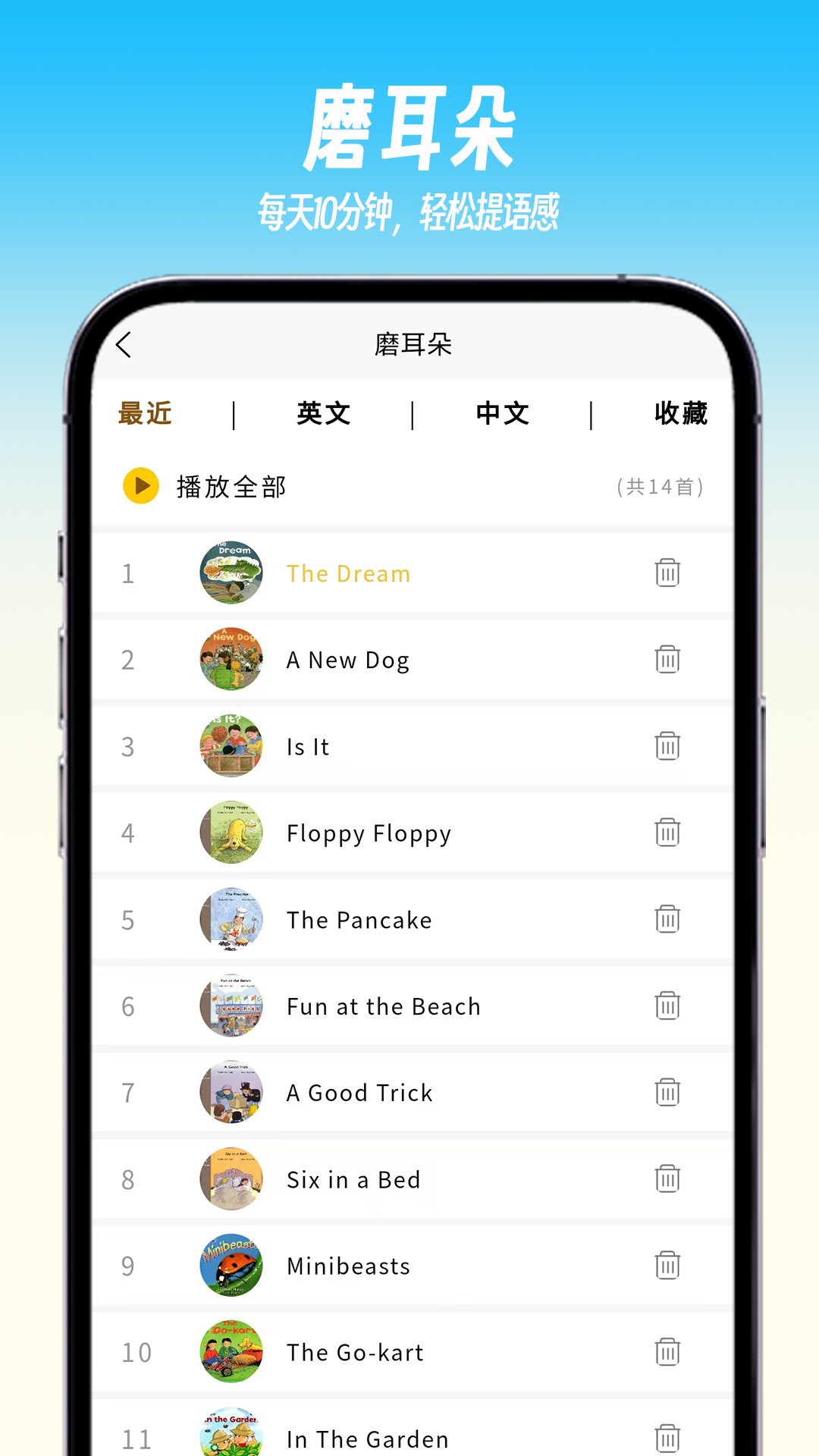Switch to the 最近 tab

146,414
